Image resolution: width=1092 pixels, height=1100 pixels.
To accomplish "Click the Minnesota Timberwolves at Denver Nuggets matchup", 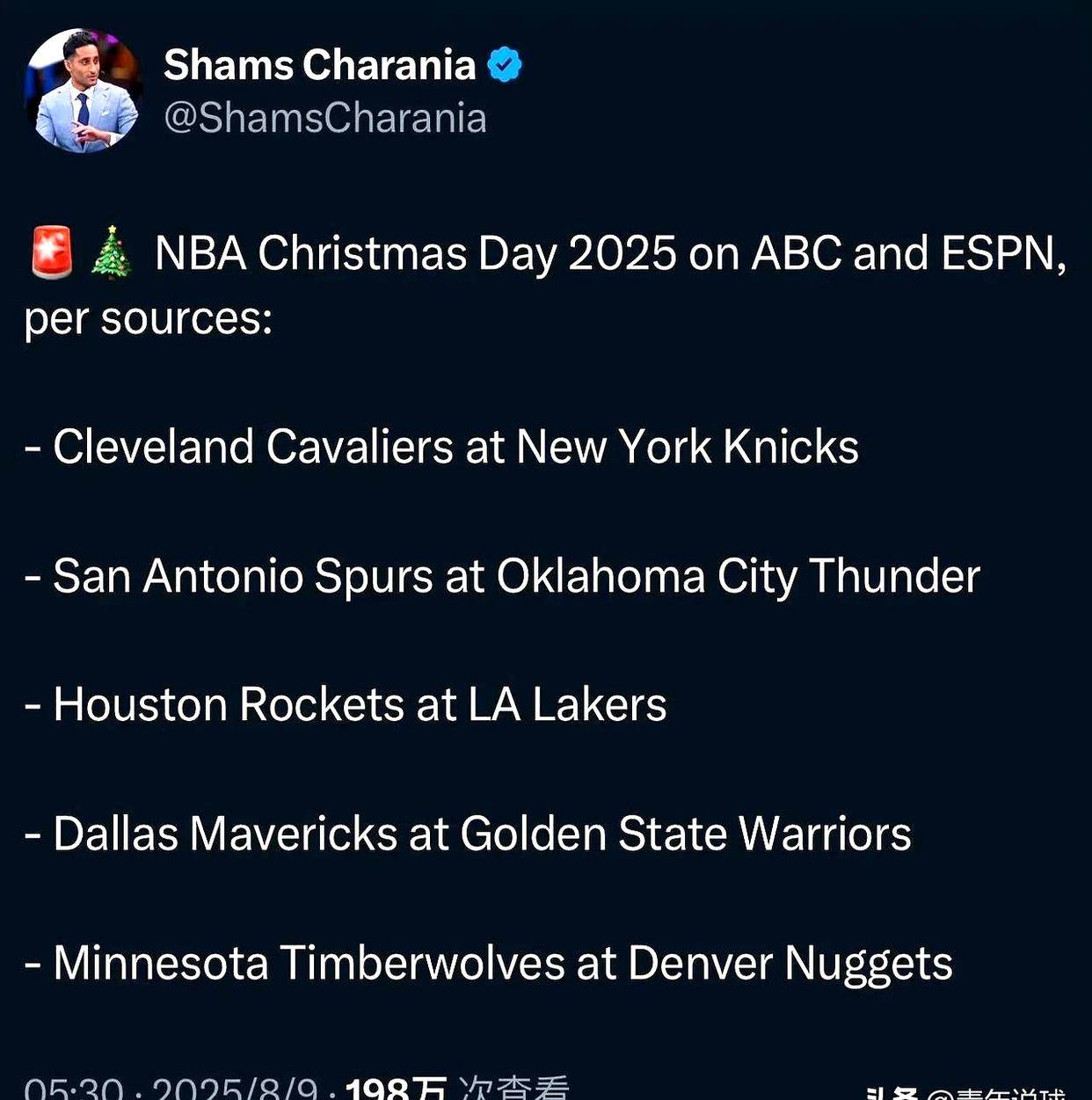I will [488, 962].
